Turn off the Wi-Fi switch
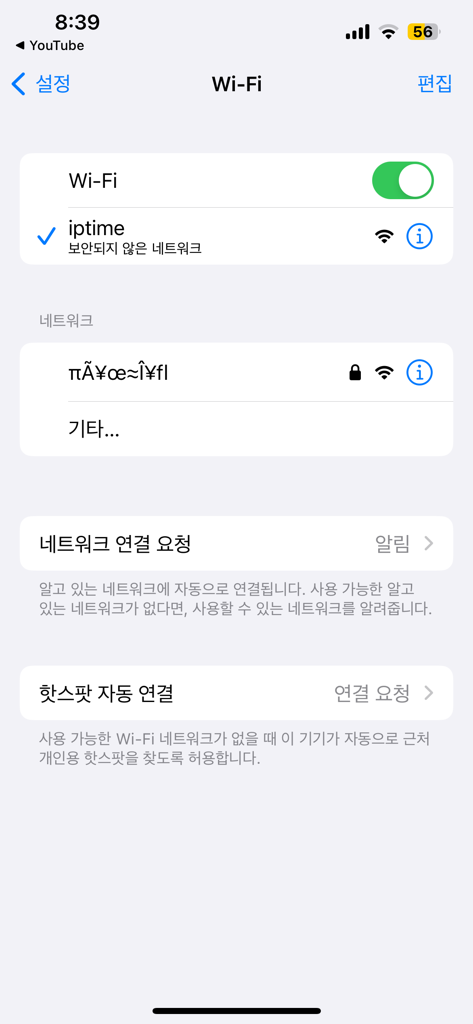Screen dimensions: 473x1024 pos(402,181)
